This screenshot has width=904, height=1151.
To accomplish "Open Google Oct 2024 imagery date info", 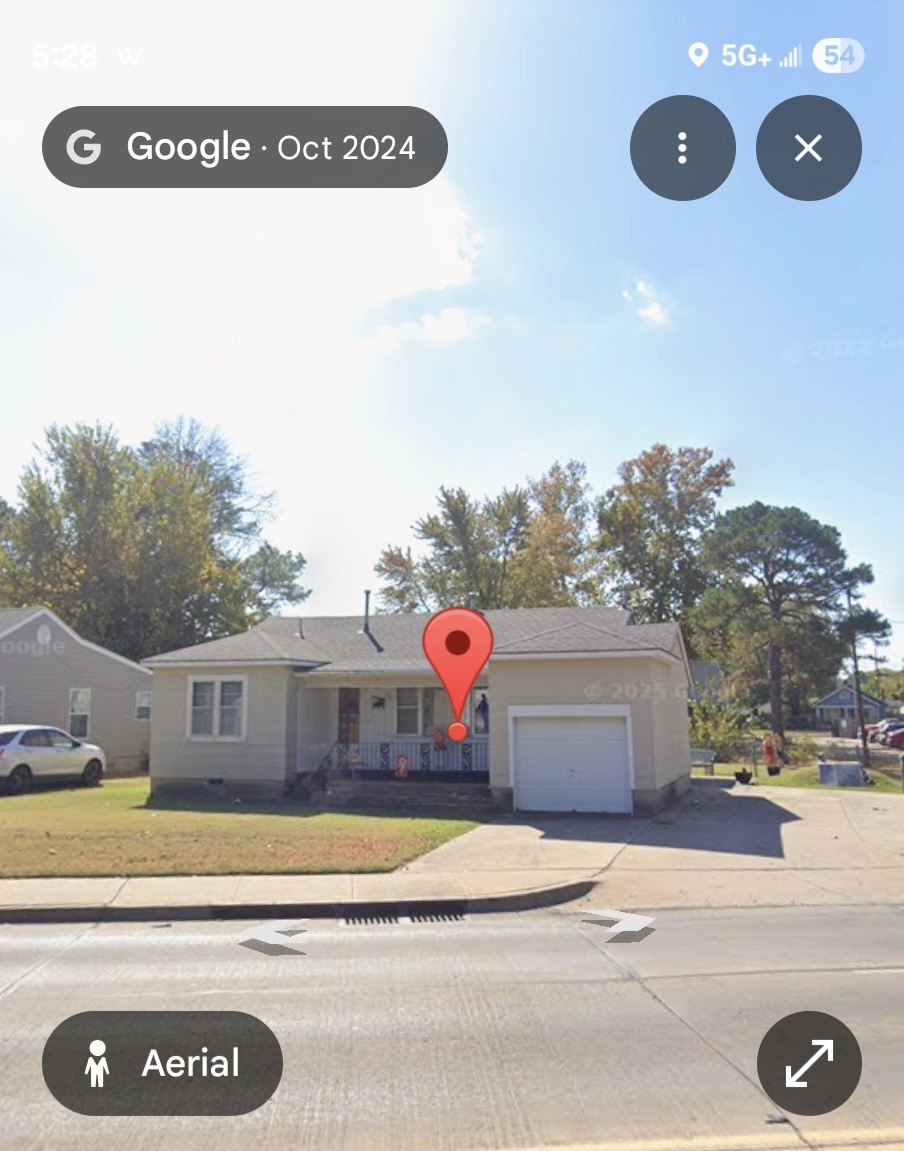I will coord(244,147).
